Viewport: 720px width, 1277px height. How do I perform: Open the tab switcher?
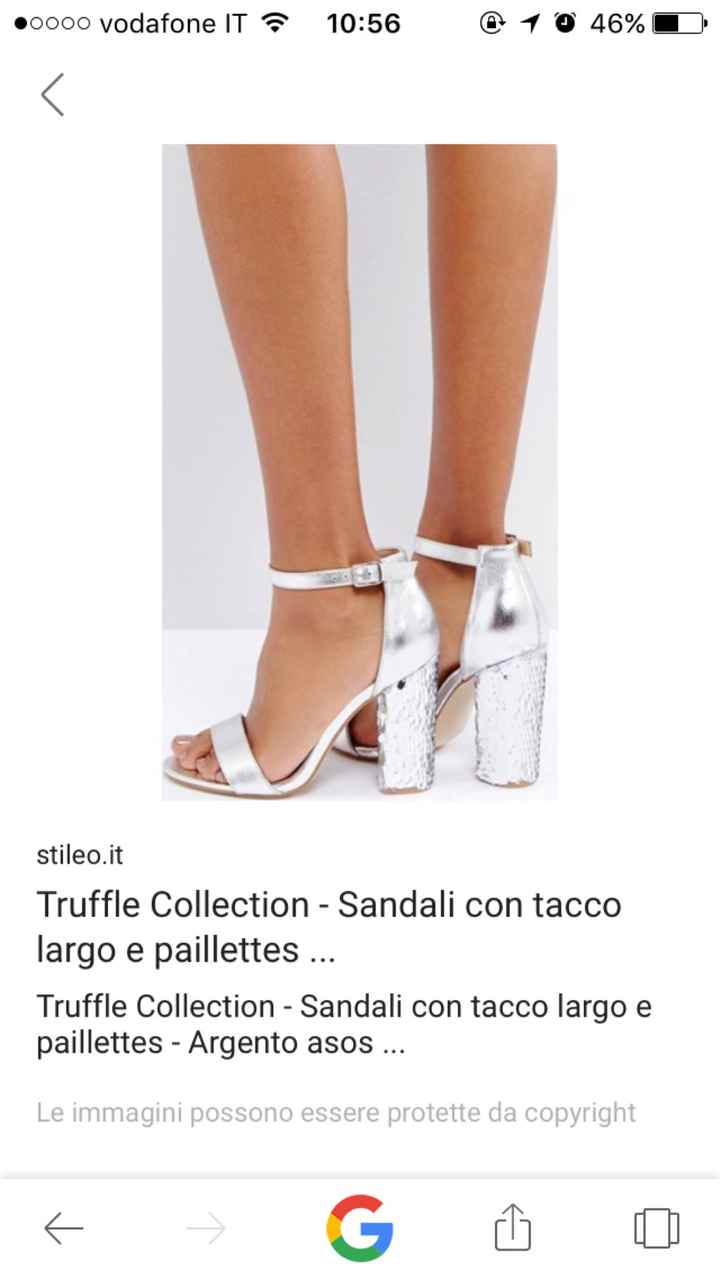pyautogui.click(x=656, y=1227)
